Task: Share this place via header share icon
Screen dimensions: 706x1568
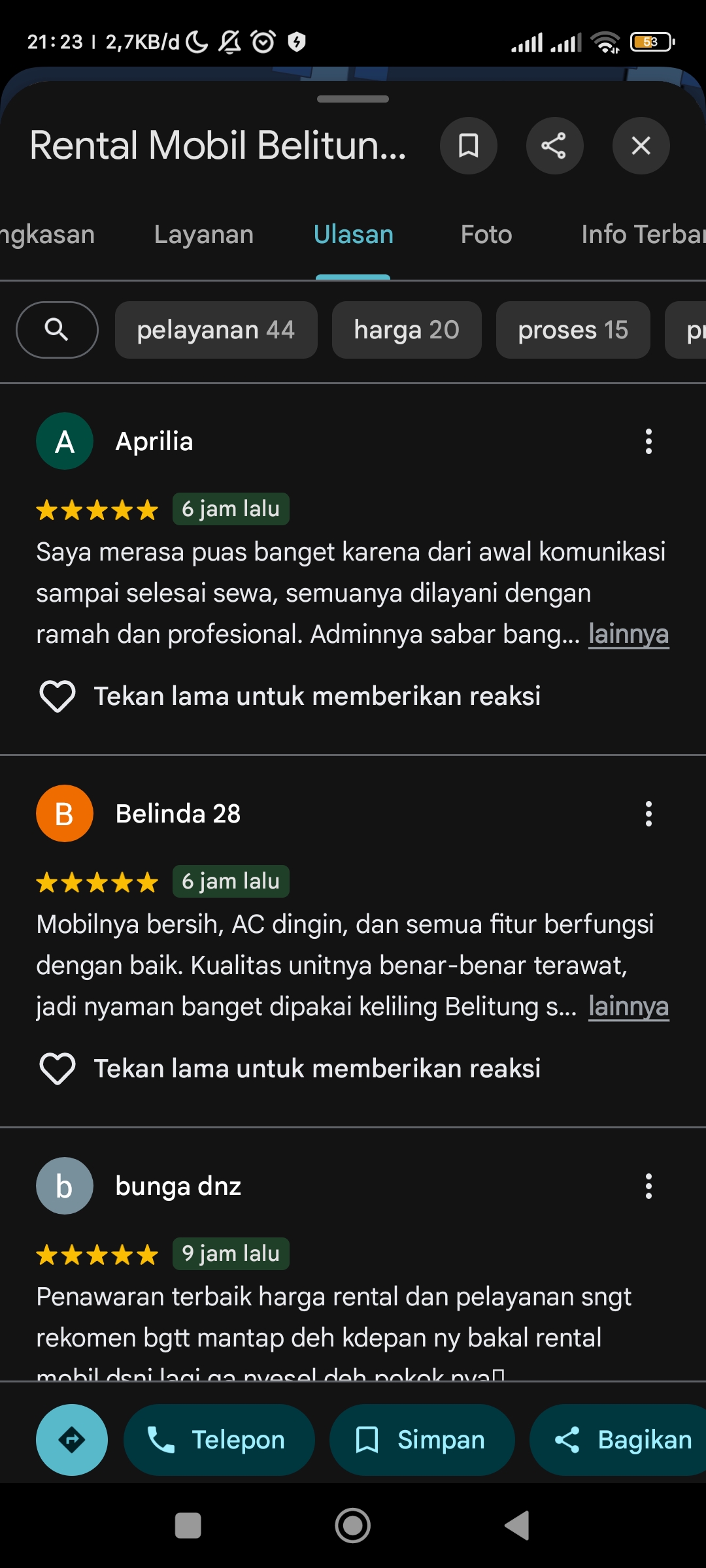Action: (x=554, y=146)
